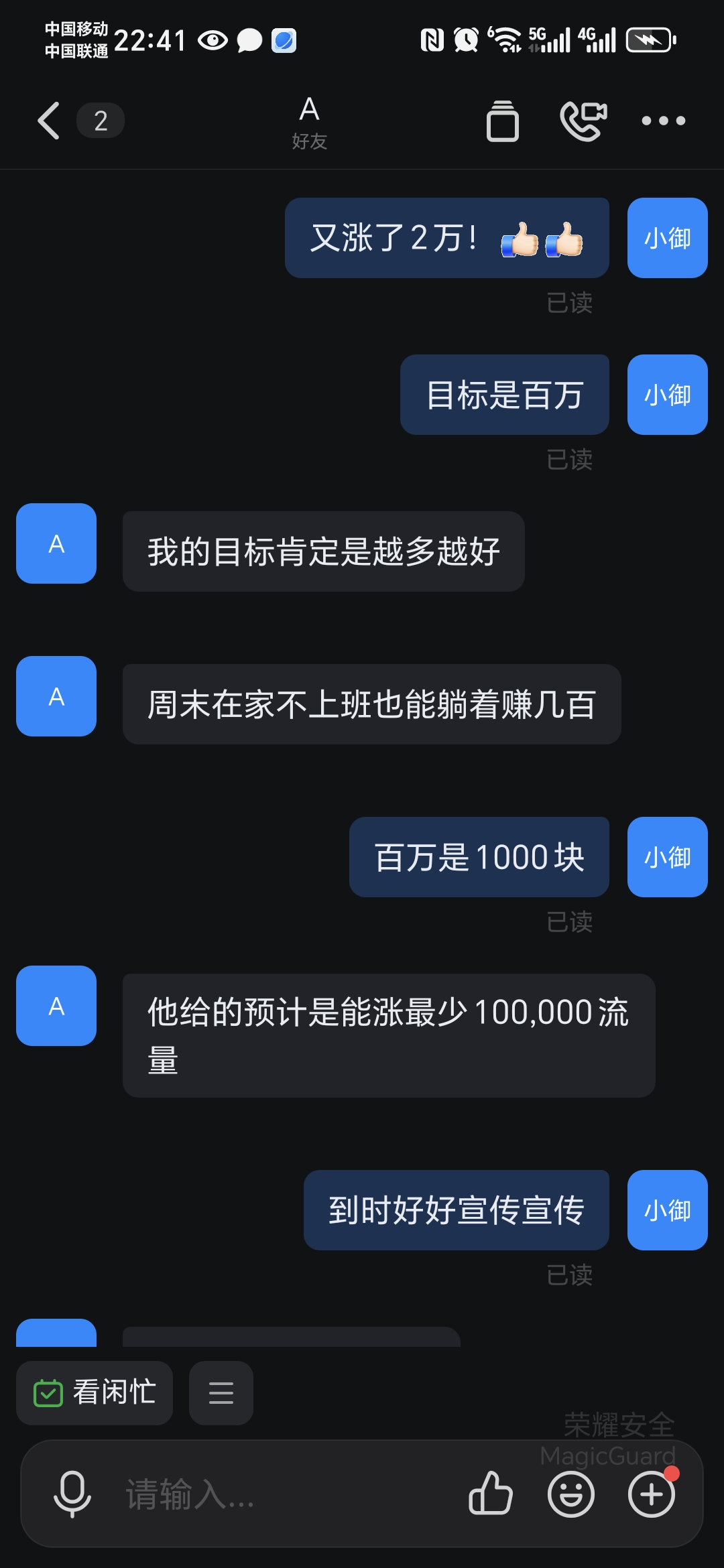This screenshot has height=1568, width=724.
Task: Open the plus attachment menu
Action: [x=652, y=1494]
